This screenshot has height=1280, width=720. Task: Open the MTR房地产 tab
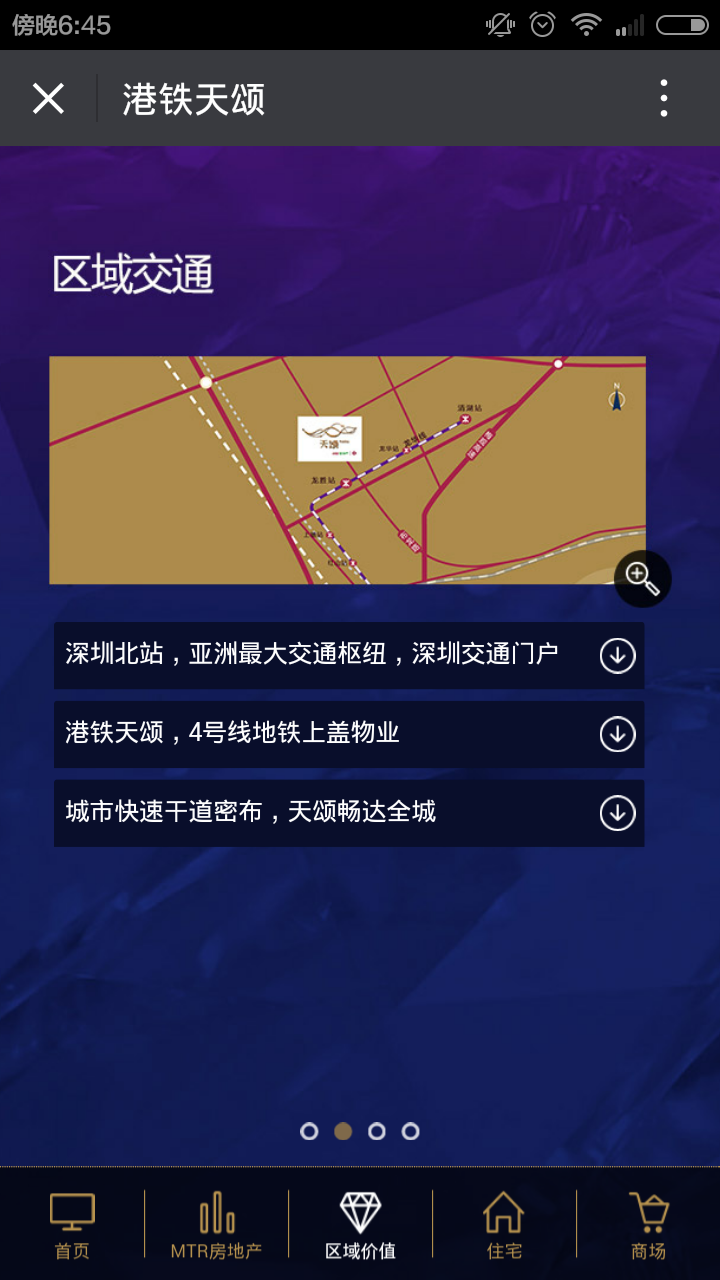point(216,1225)
